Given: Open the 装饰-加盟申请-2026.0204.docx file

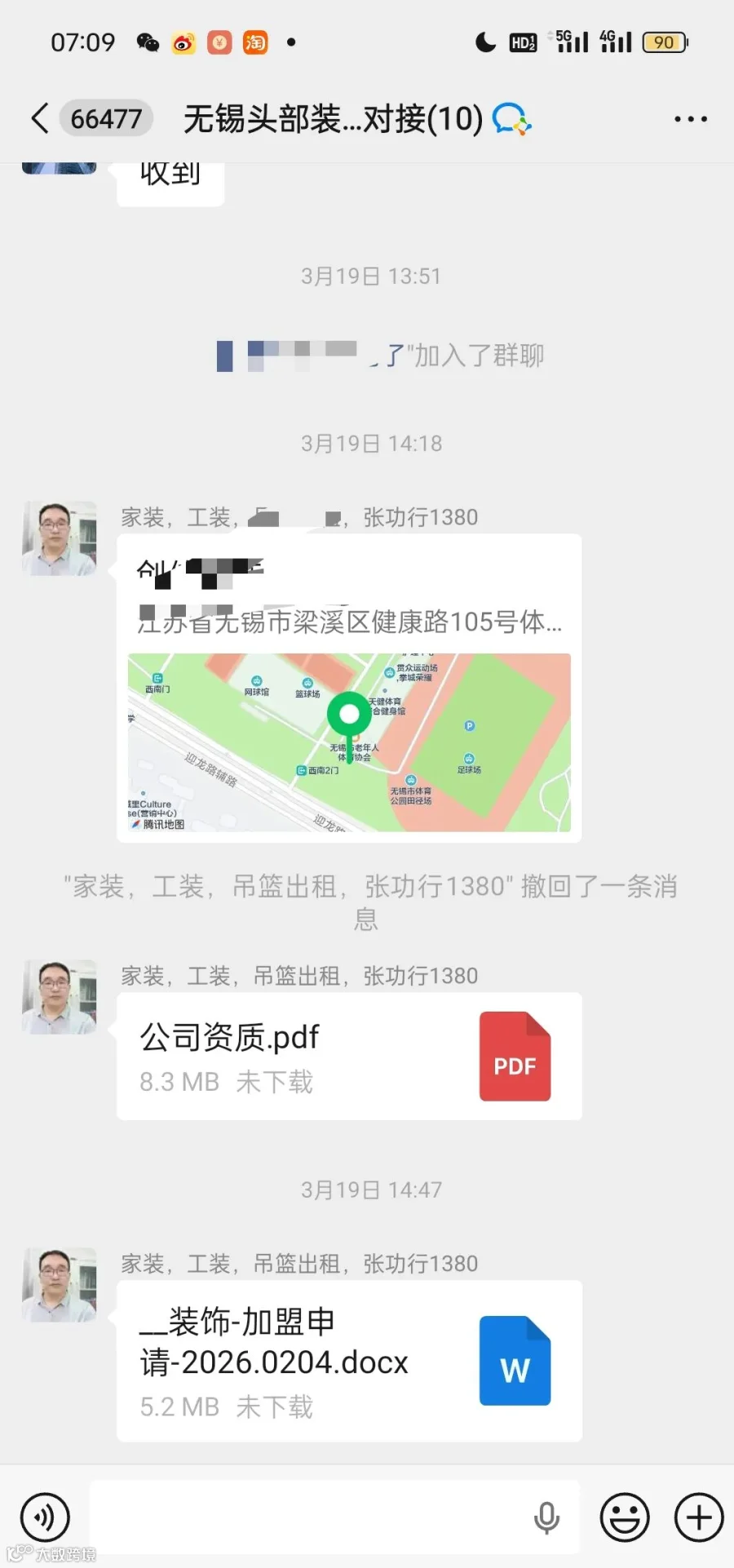Looking at the screenshot, I should pyautogui.click(x=349, y=1361).
